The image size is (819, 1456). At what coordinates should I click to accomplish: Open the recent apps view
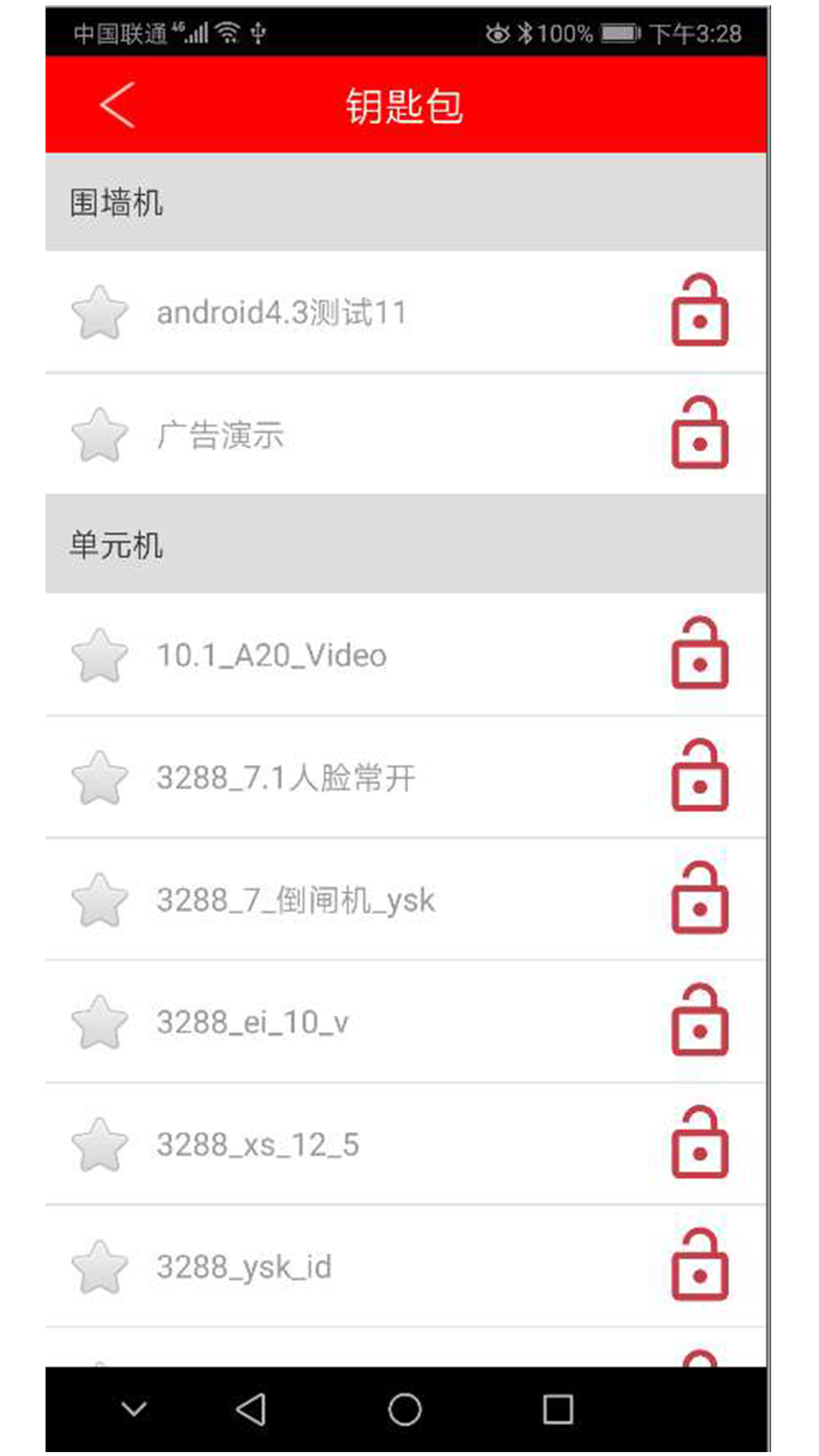coord(557,1410)
